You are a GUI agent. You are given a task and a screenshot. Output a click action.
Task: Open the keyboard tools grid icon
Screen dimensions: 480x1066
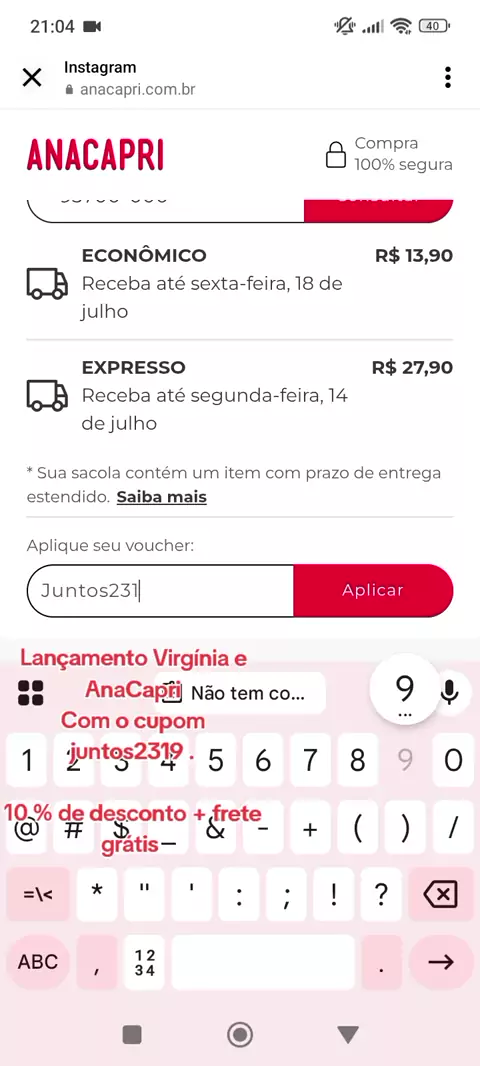pos(31,693)
